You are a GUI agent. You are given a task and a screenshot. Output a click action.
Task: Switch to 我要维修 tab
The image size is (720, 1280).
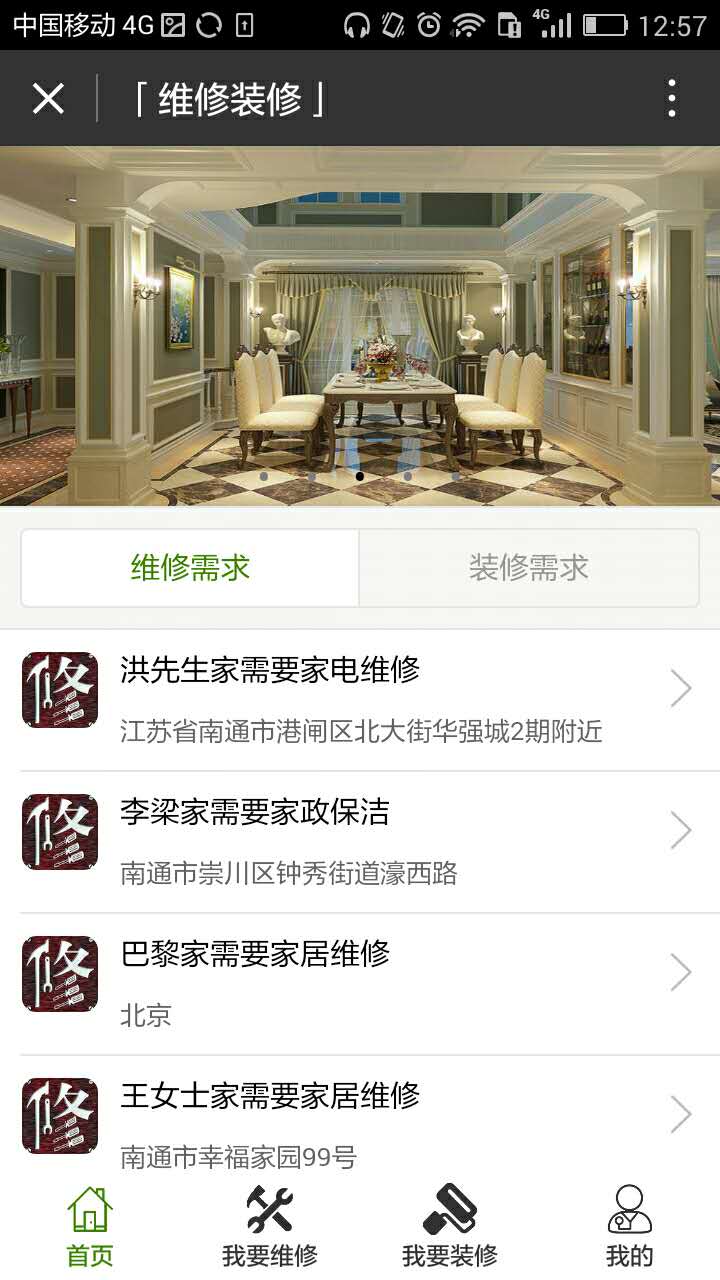coord(270,1227)
